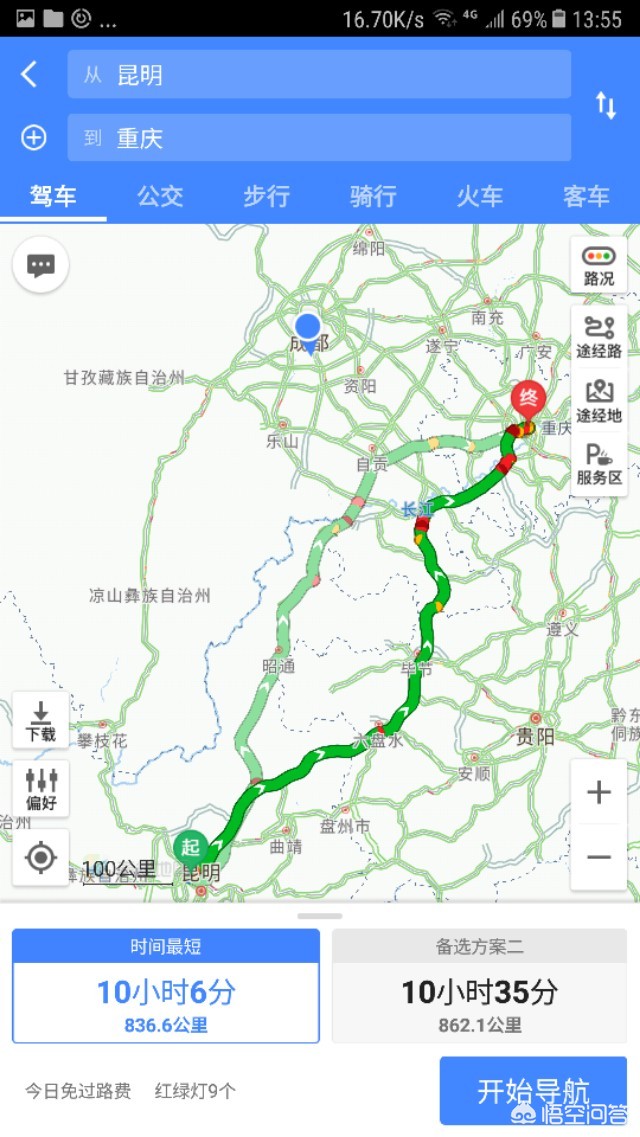
Task: Switch to the 步行 tab
Action: click(x=267, y=196)
